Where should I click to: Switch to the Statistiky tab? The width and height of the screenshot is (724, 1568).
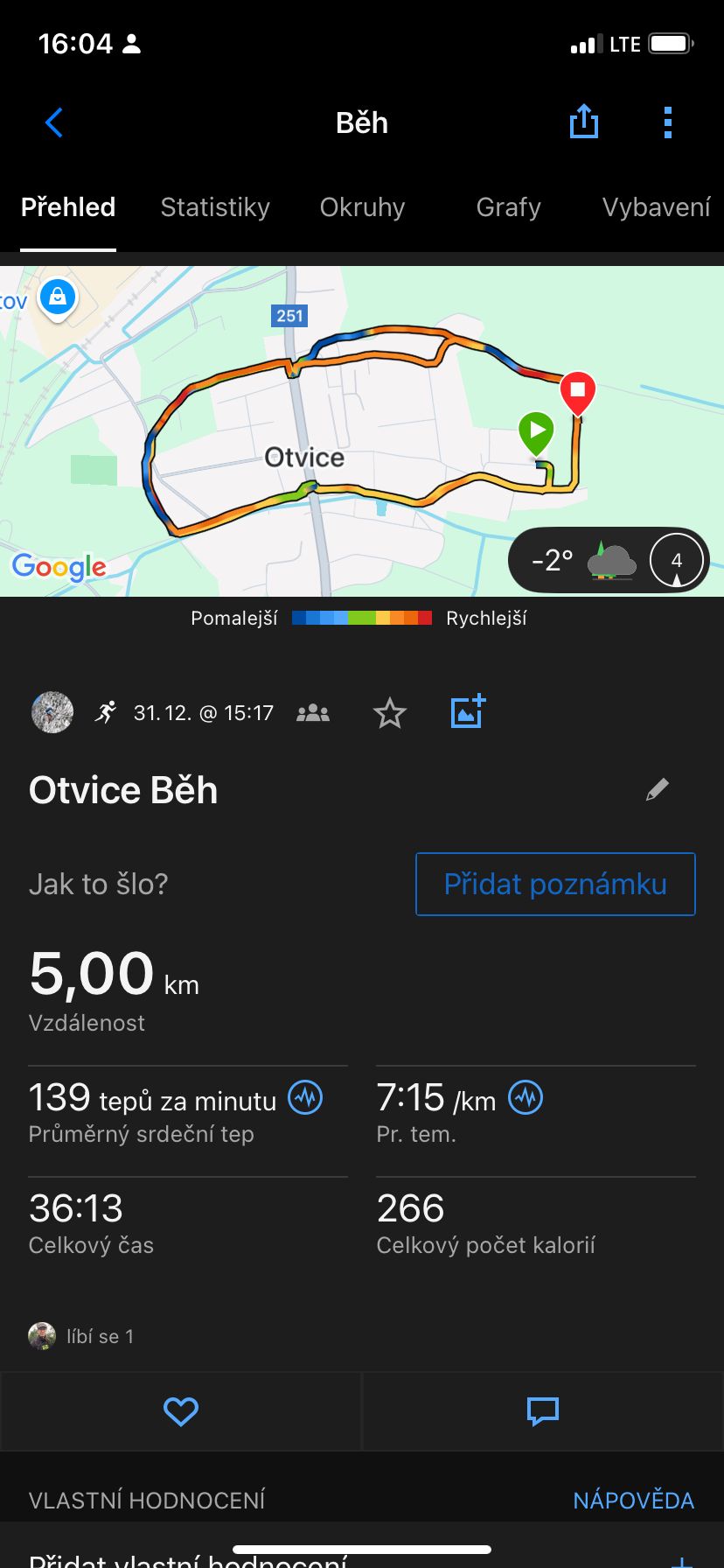[215, 207]
